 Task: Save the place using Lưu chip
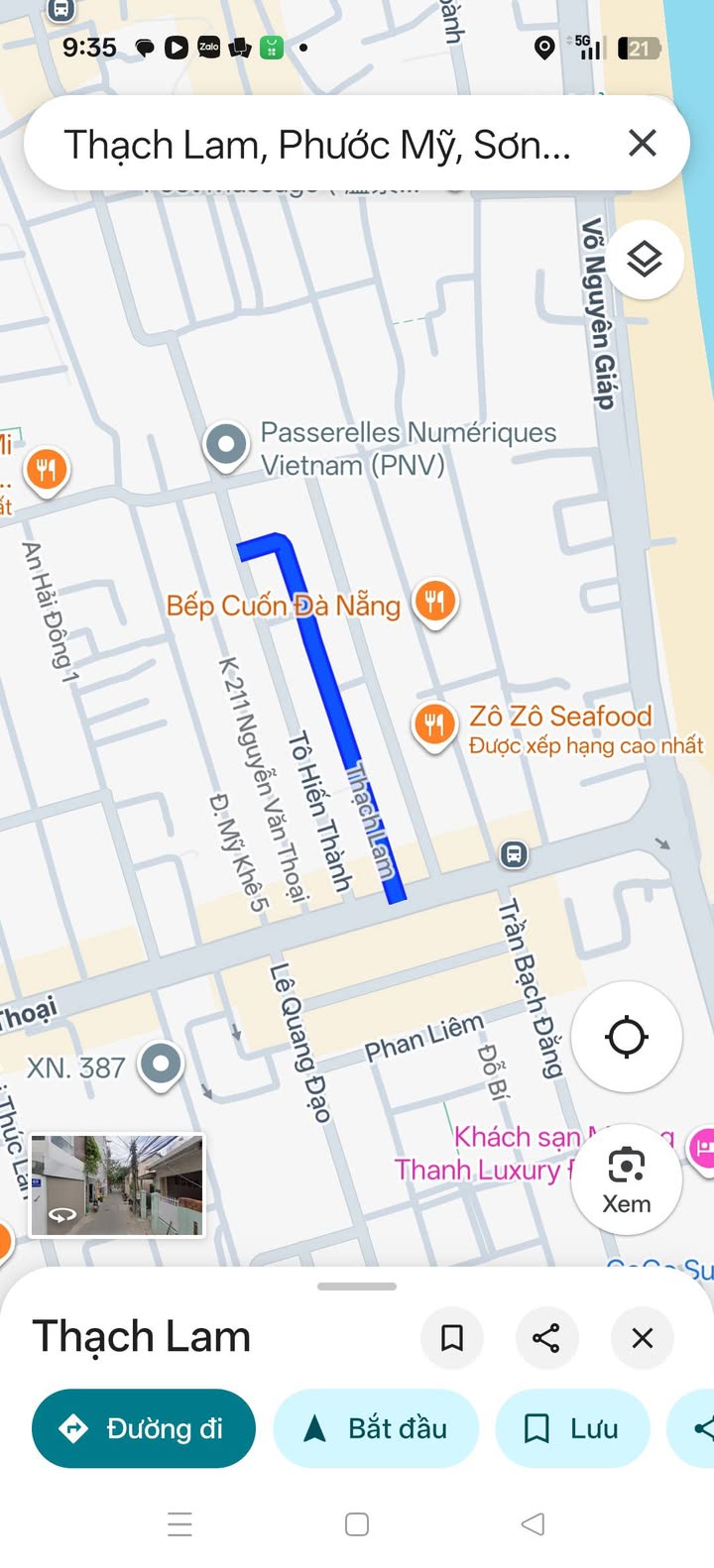click(x=572, y=1428)
